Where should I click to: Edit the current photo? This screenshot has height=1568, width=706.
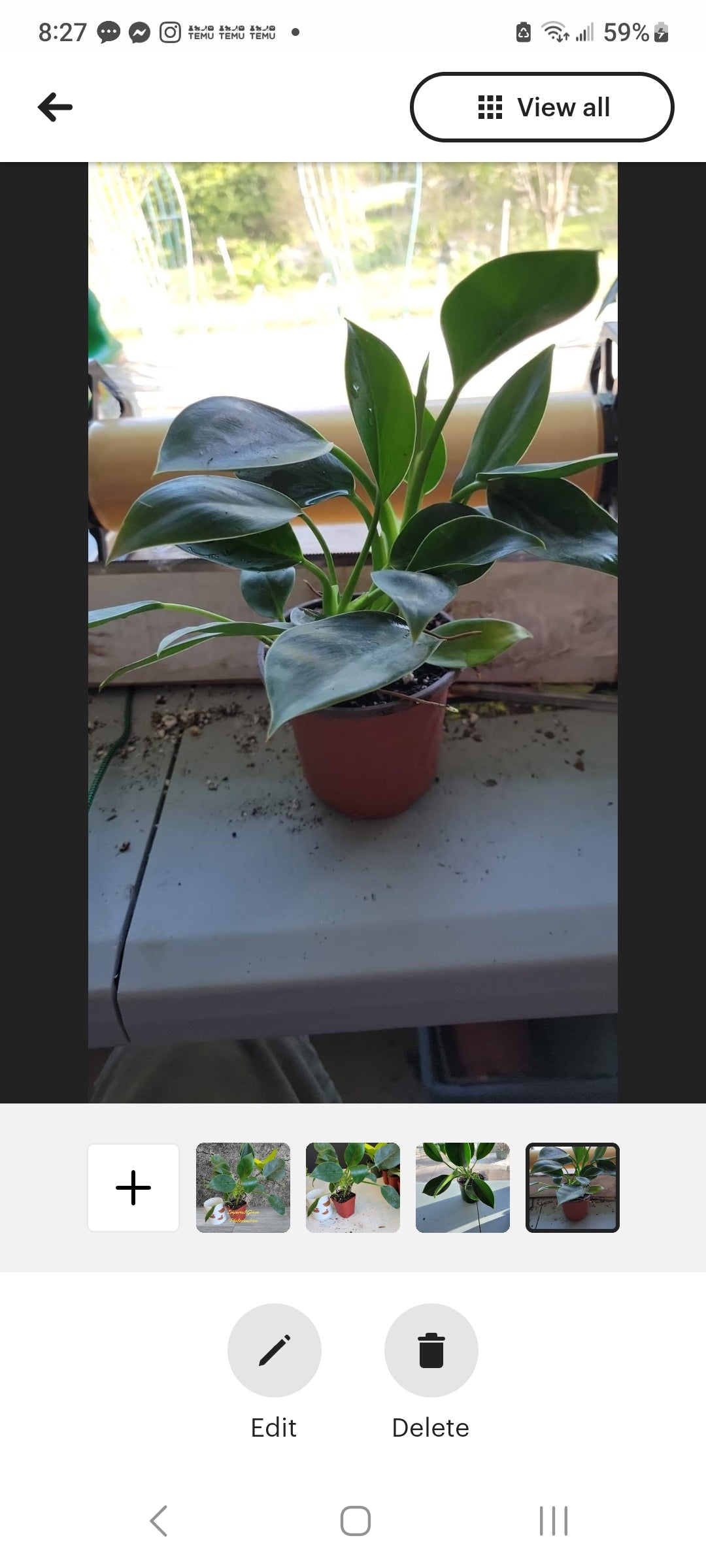click(x=275, y=1350)
